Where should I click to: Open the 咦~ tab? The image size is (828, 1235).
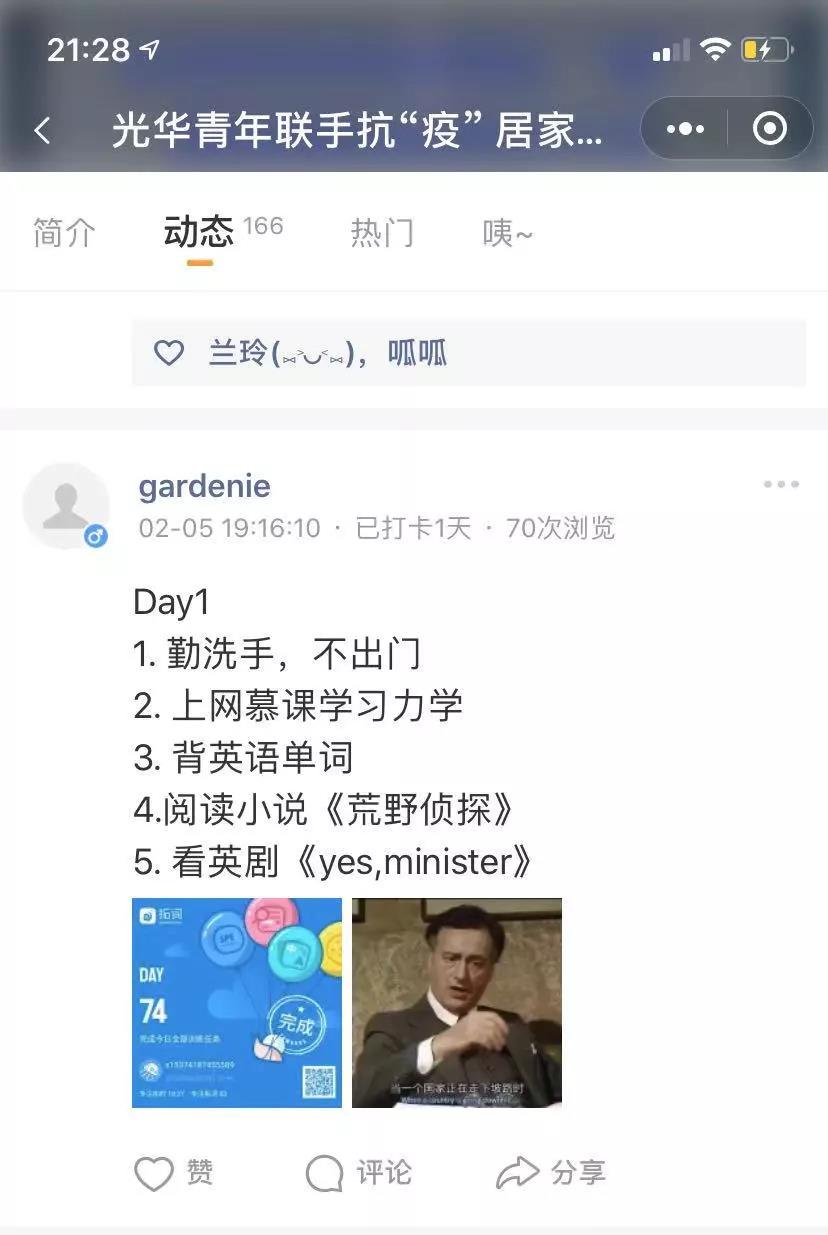tap(507, 233)
